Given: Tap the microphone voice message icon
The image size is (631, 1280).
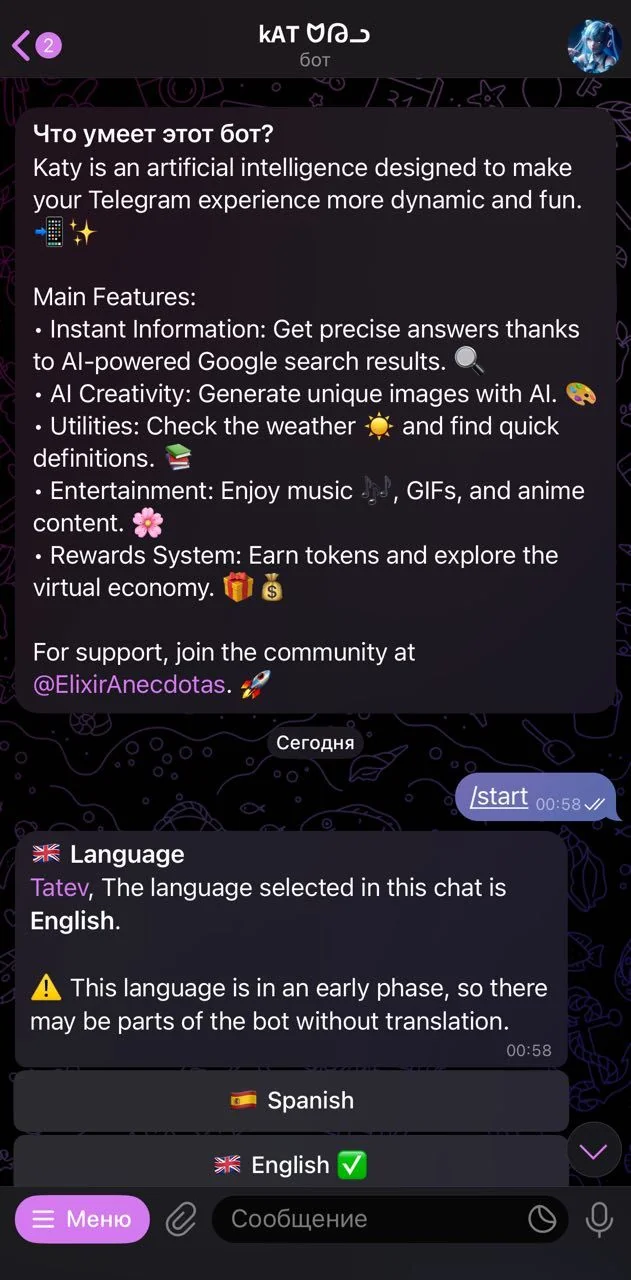Looking at the screenshot, I should click(599, 1219).
